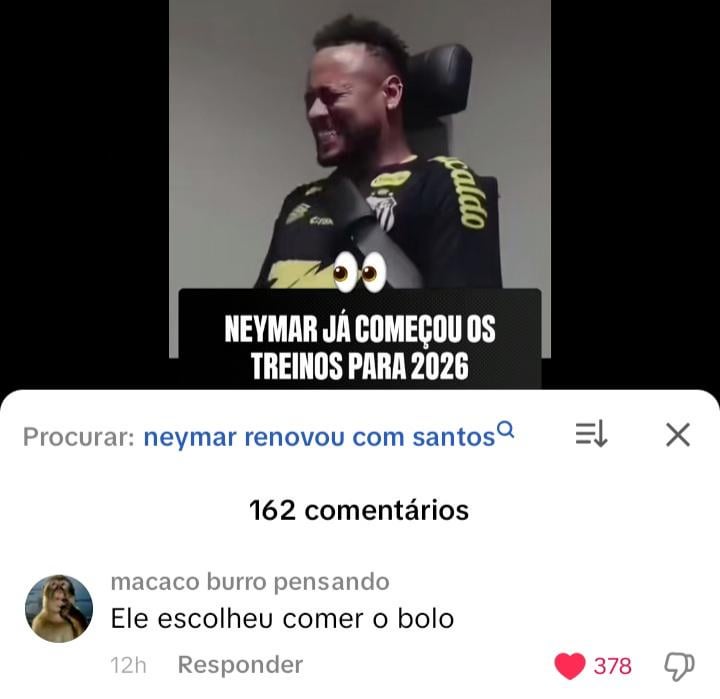Open the comment sorting options
Image resolution: width=720 pixels, height=699 pixels.
coord(591,434)
